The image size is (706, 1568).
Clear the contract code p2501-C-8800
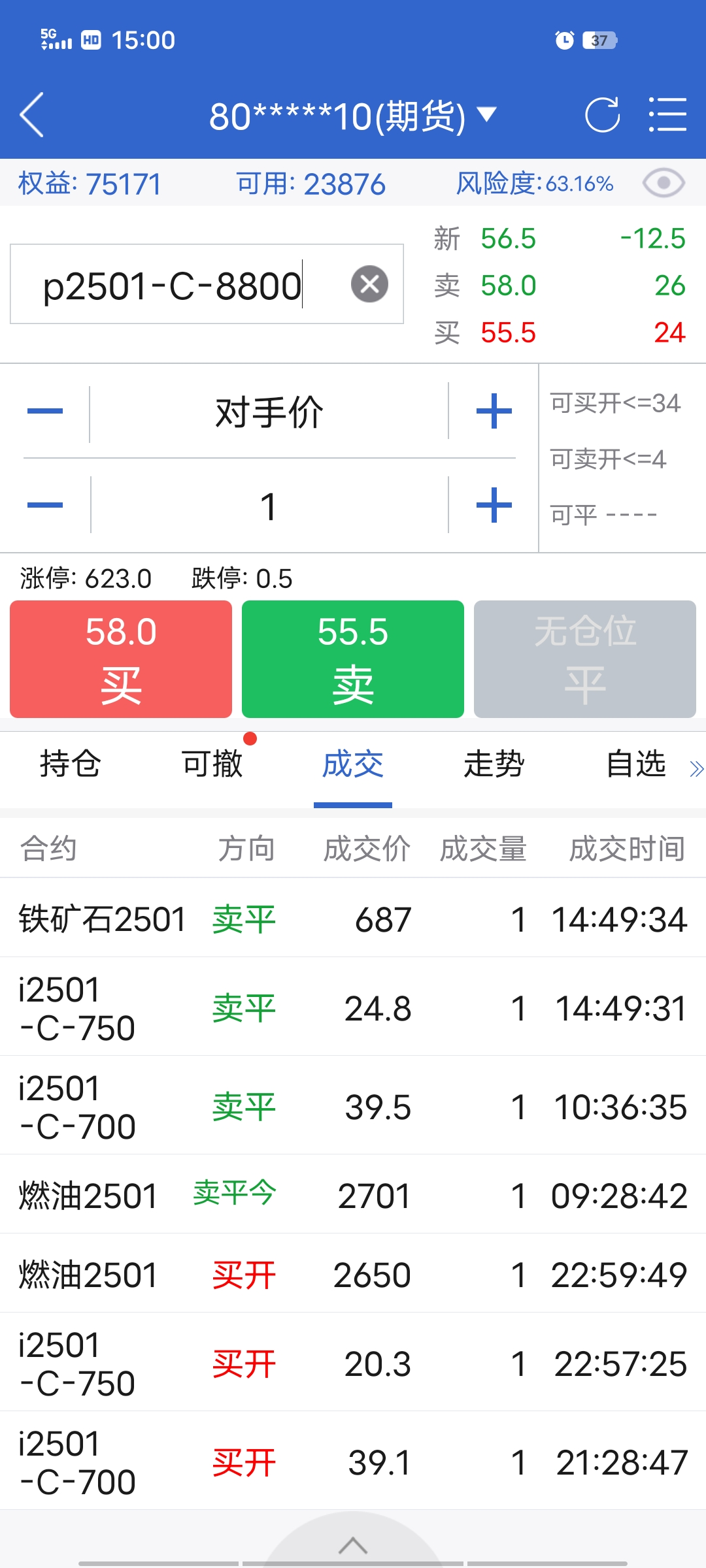[369, 284]
